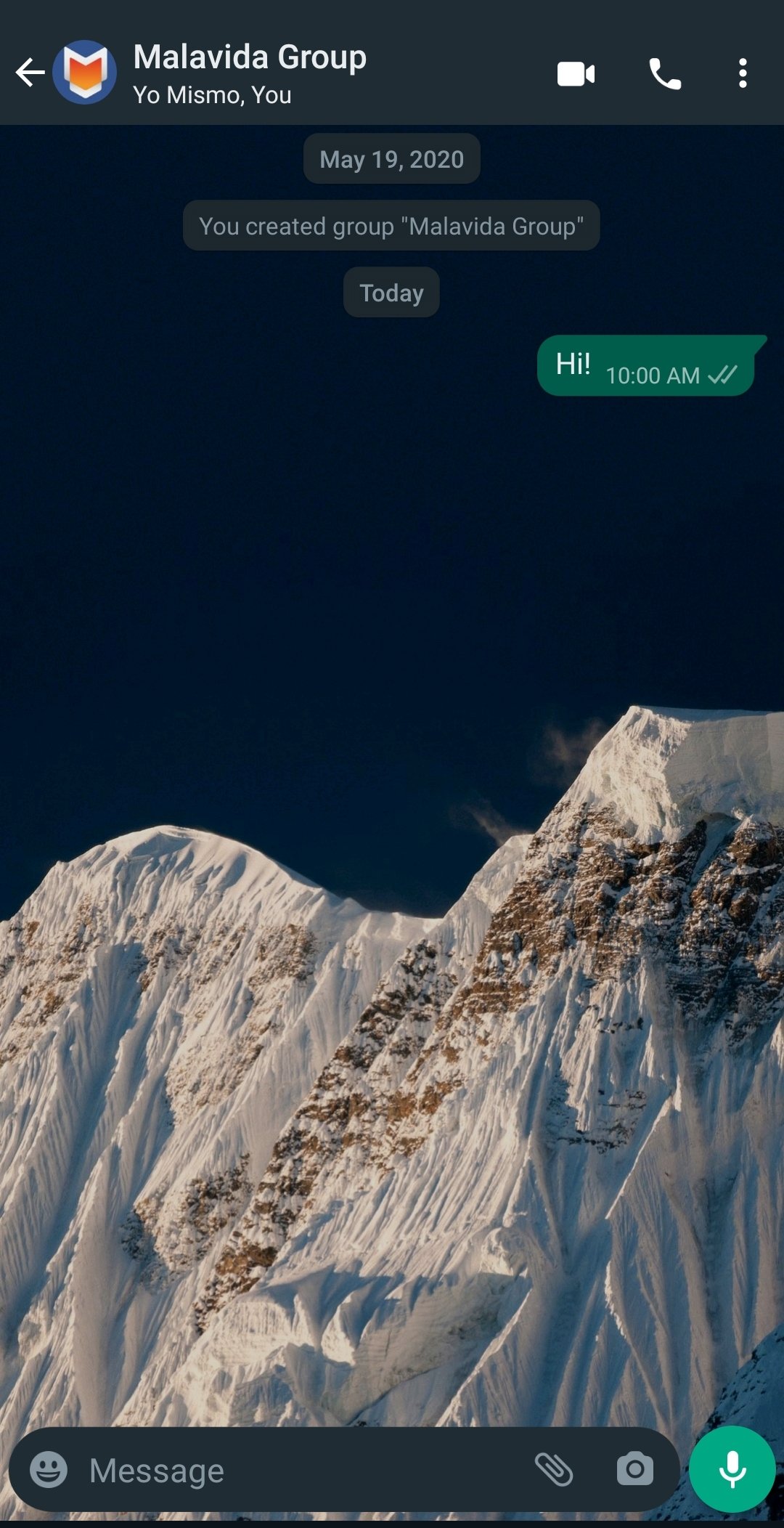Start a group voice call
The image size is (784, 1528).
point(664,73)
